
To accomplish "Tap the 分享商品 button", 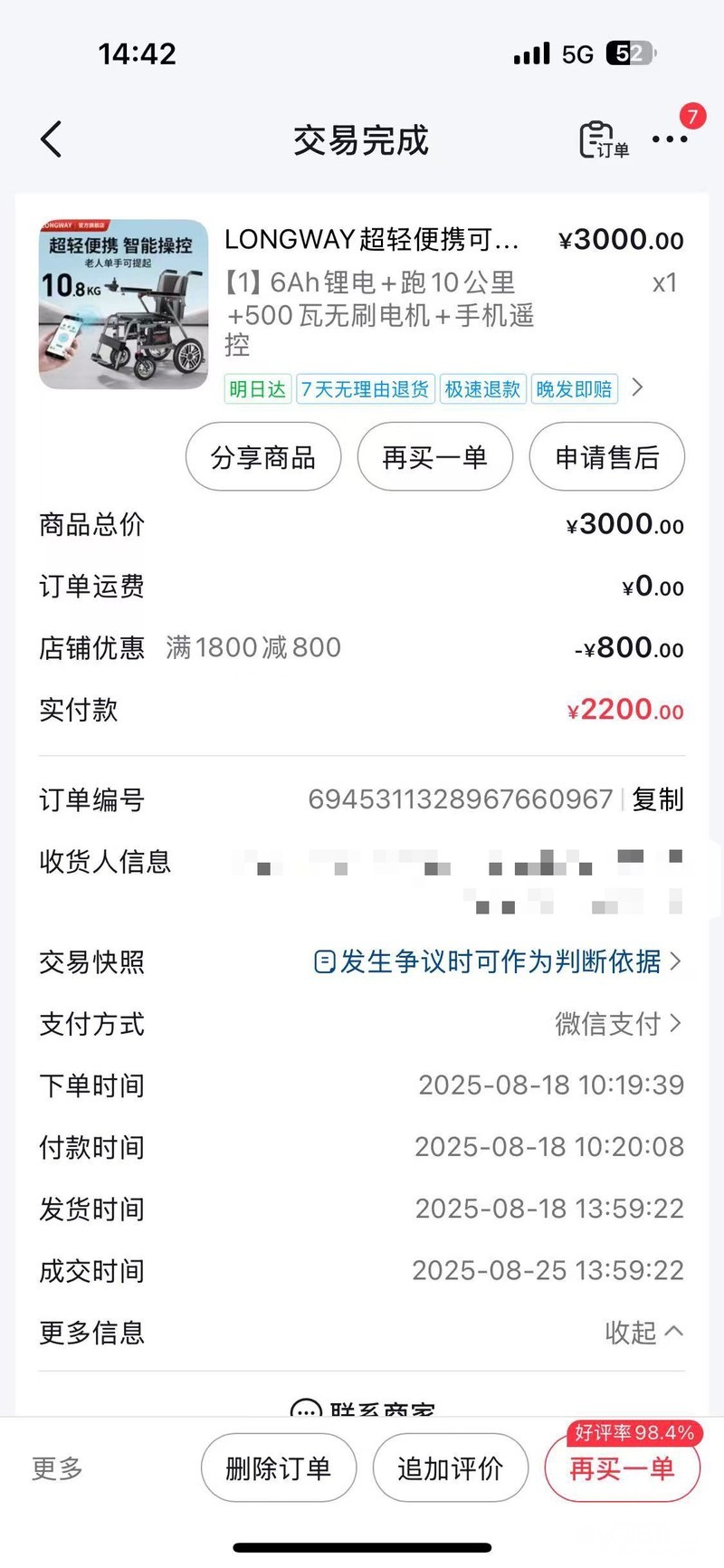I will (263, 457).
